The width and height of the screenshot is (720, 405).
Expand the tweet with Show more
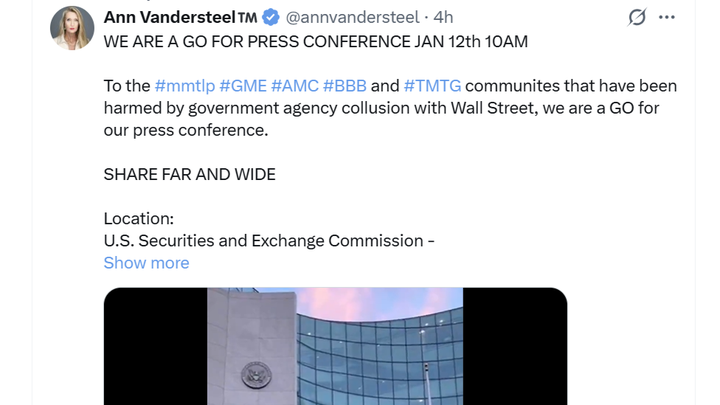pos(146,262)
